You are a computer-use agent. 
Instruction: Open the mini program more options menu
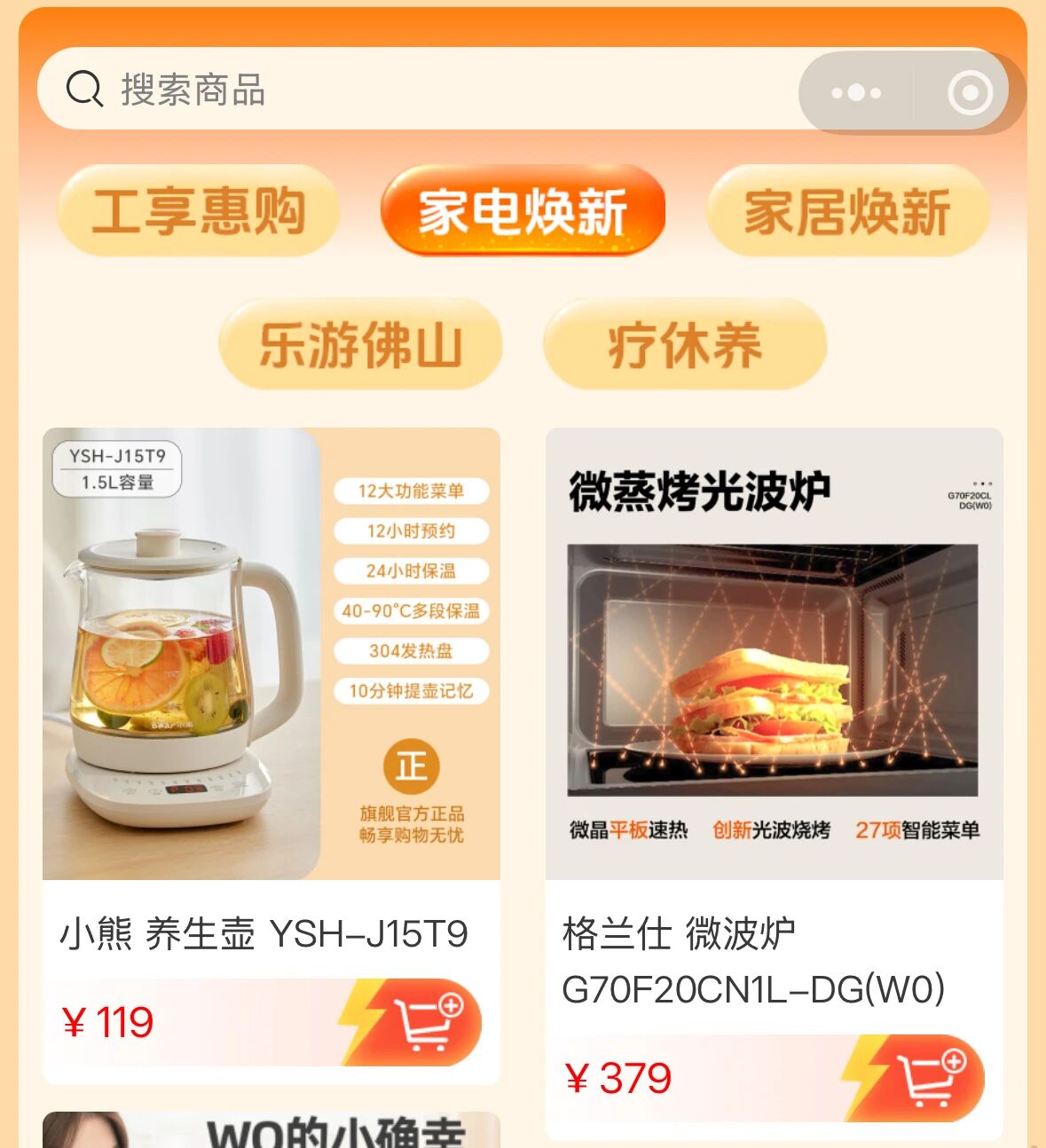click(855, 92)
